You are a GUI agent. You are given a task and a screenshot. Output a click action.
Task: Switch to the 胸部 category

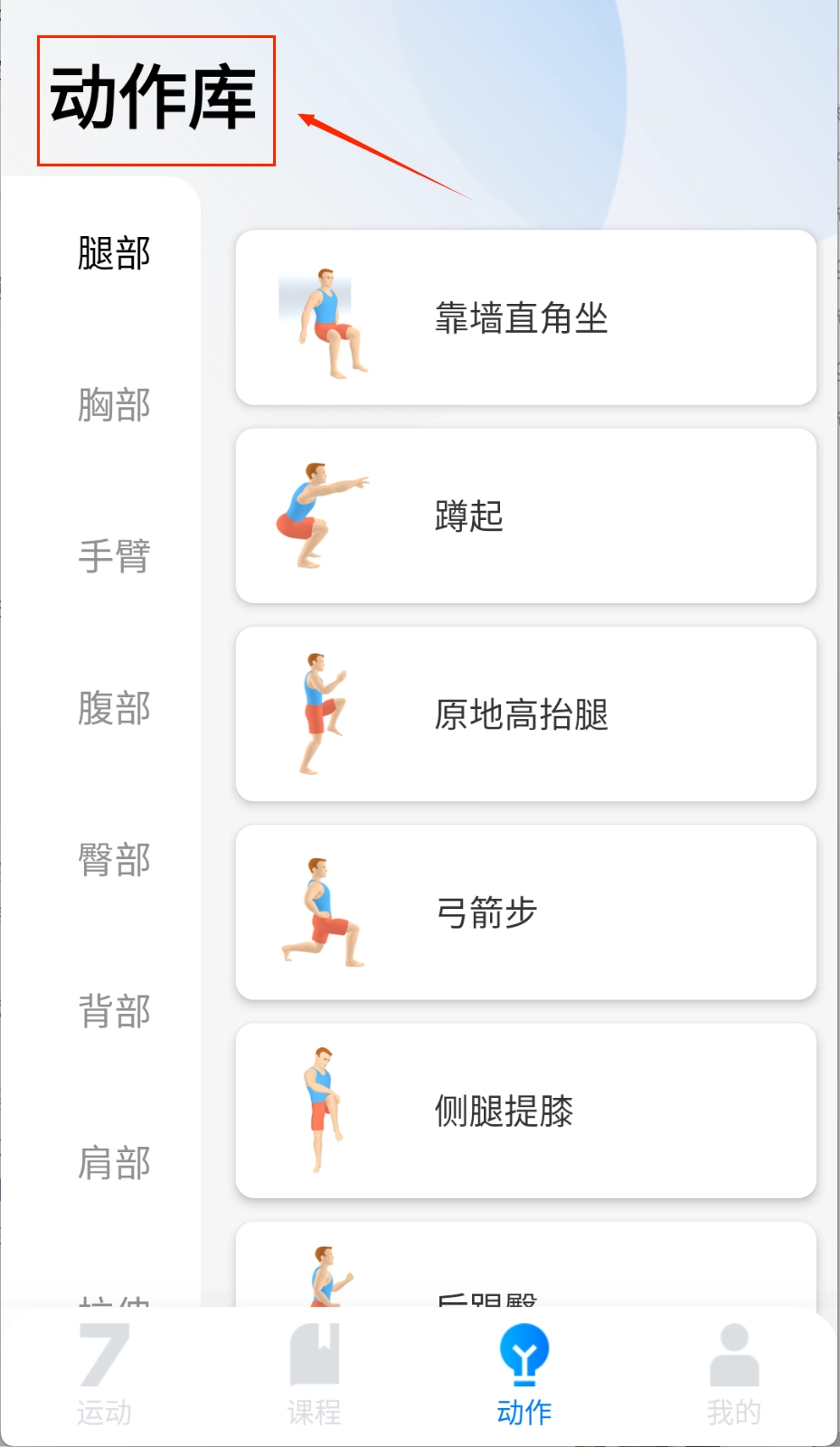(114, 404)
